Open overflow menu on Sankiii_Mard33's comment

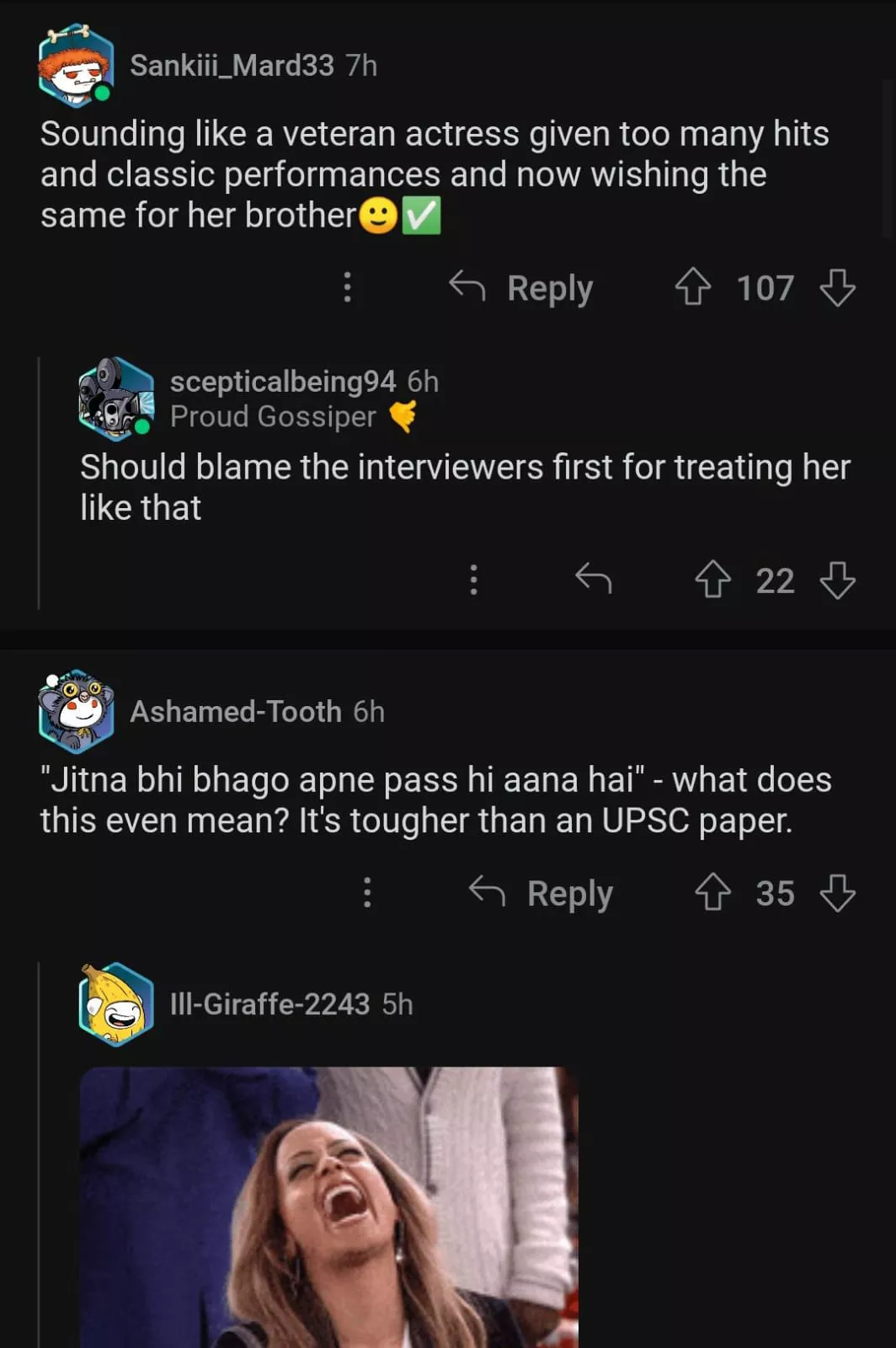click(x=347, y=287)
